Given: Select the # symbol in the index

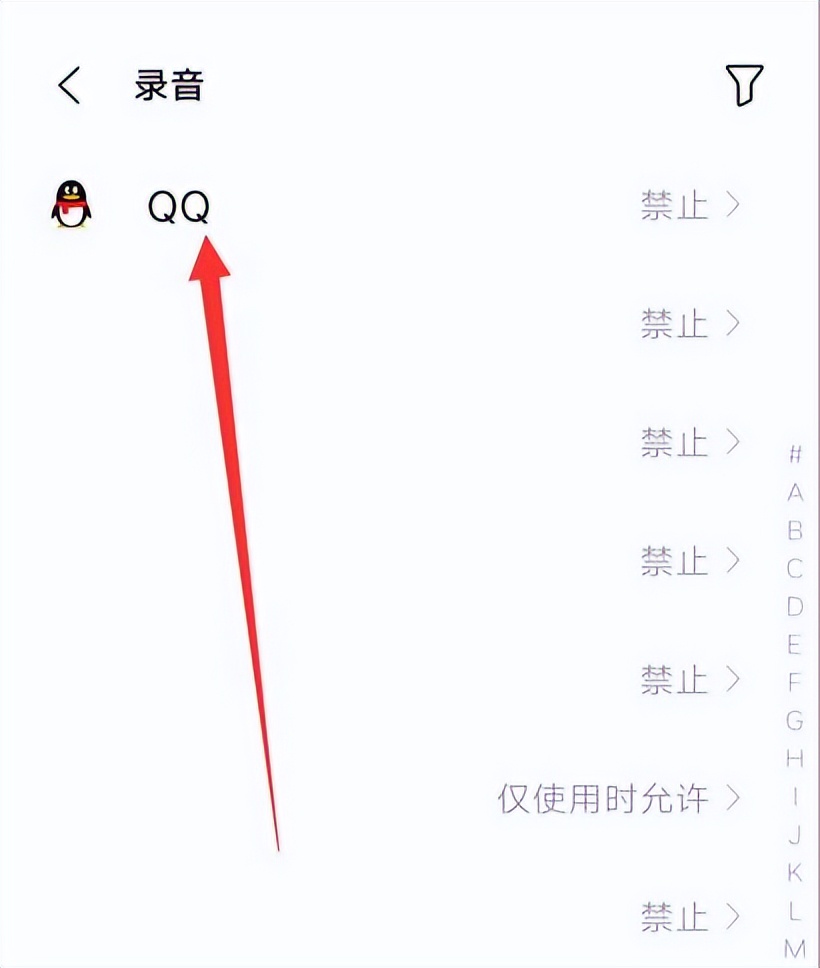Looking at the screenshot, I should click(795, 455).
